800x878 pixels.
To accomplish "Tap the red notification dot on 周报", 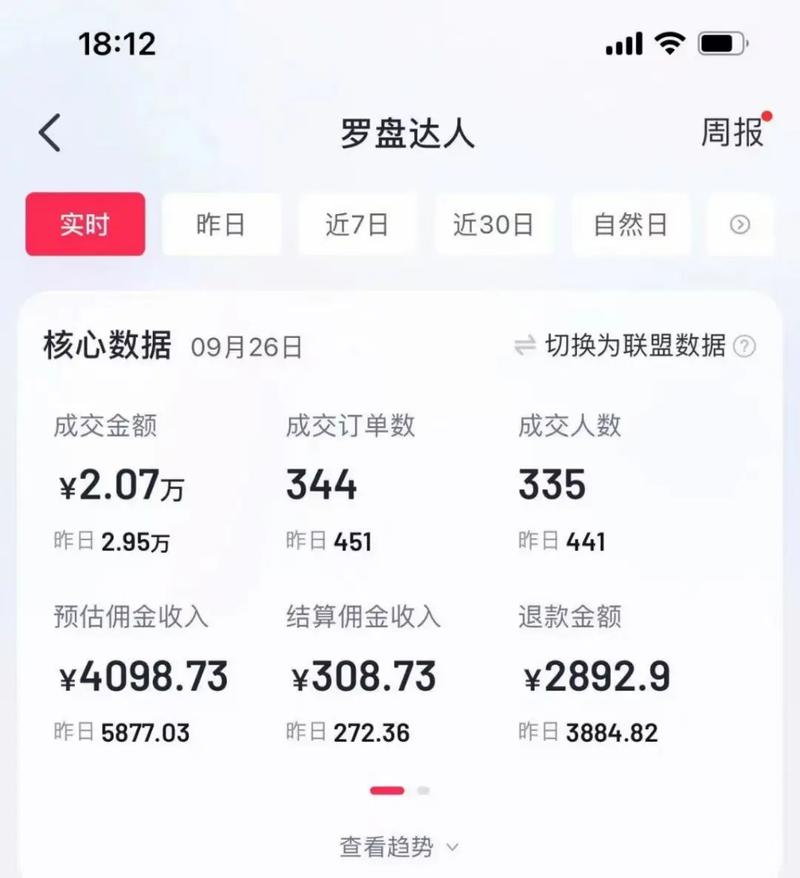I will 764,115.
